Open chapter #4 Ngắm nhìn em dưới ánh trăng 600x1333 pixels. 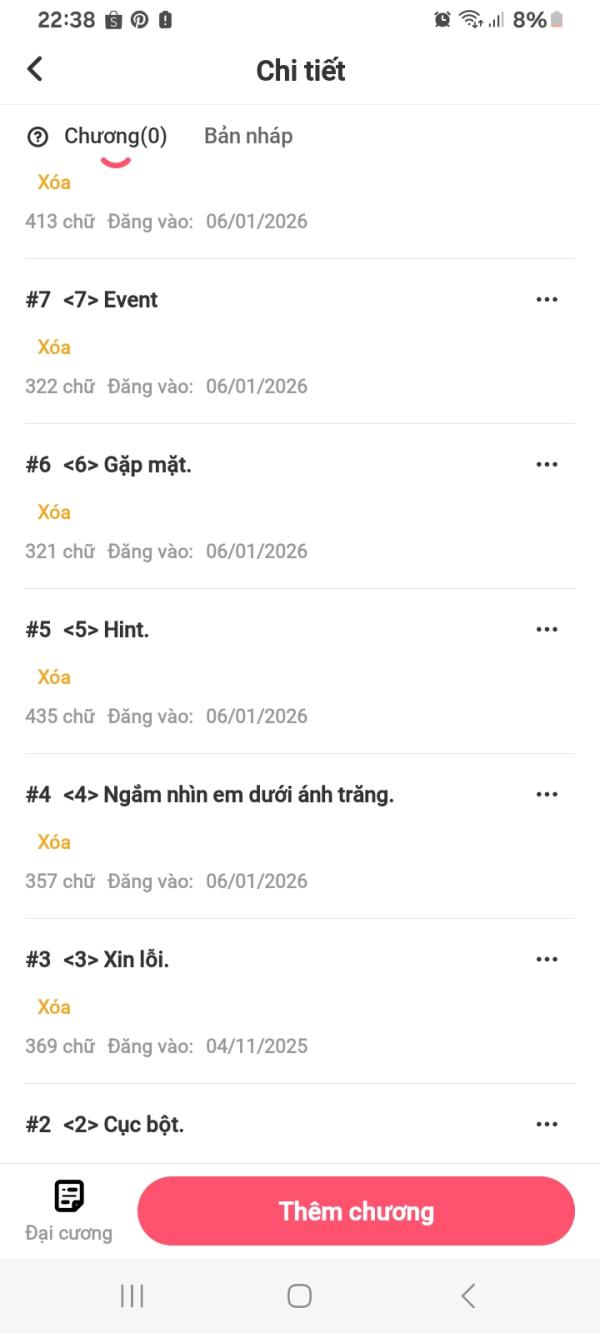pyautogui.click(x=210, y=795)
